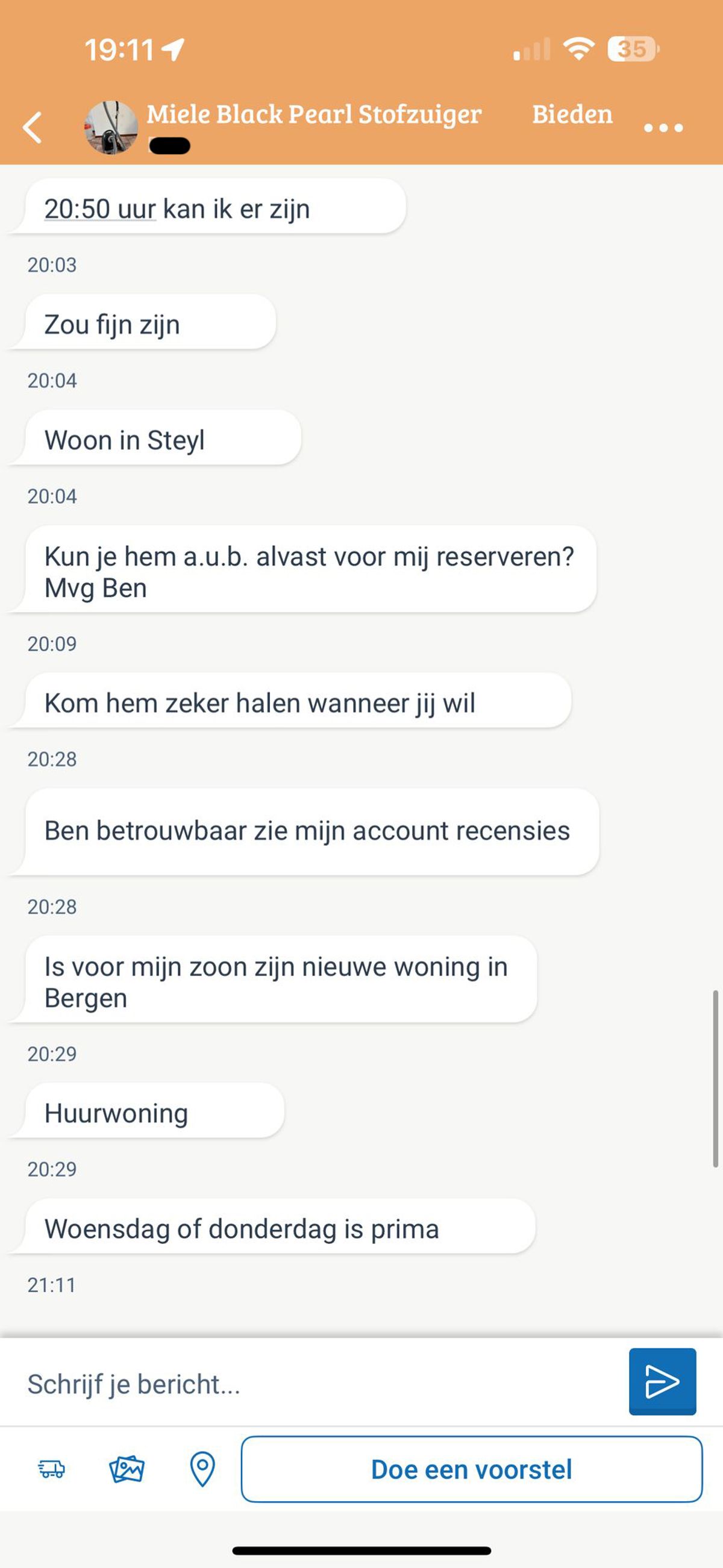Viewport: 723px width, 1568px height.
Task: Tap Doe een voorstel button
Action: click(x=472, y=1469)
